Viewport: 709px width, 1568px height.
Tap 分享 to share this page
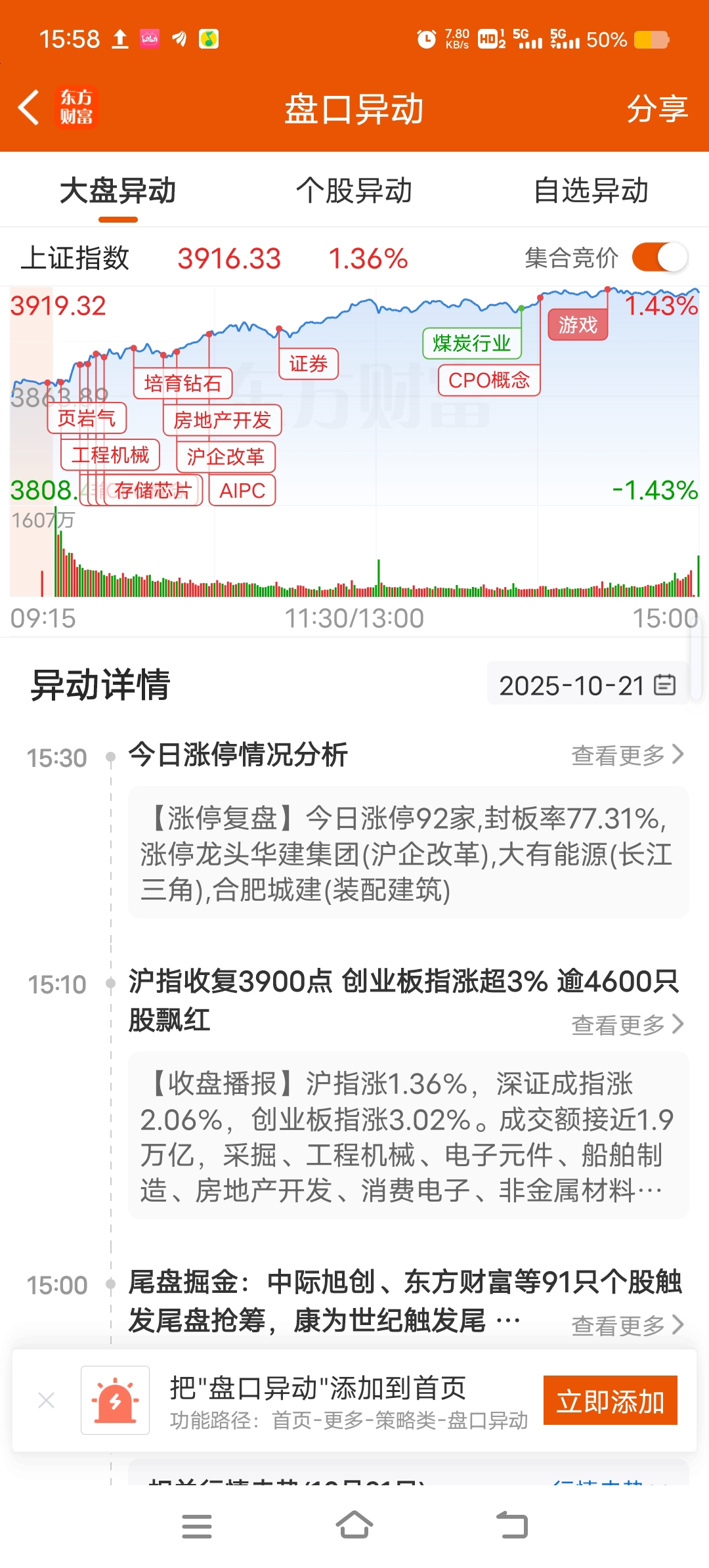click(x=656, y=108)
